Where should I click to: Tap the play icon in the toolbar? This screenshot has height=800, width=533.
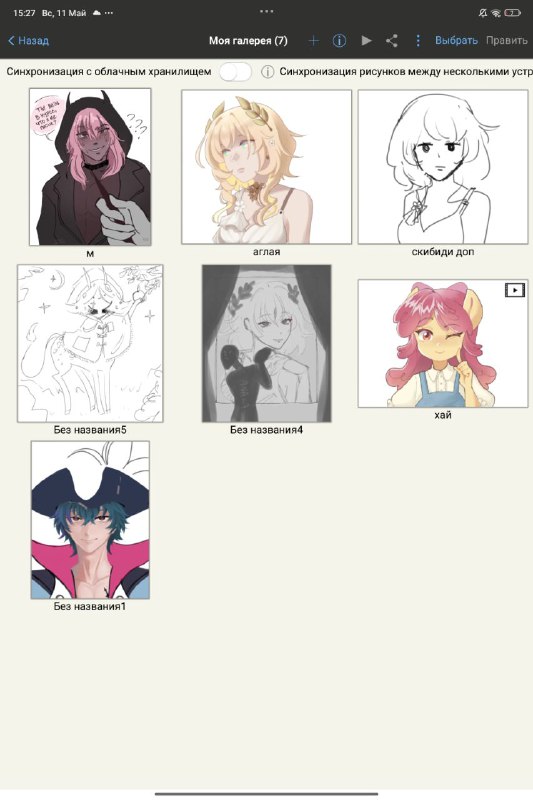pyautogui.click(x=366, y=41)
